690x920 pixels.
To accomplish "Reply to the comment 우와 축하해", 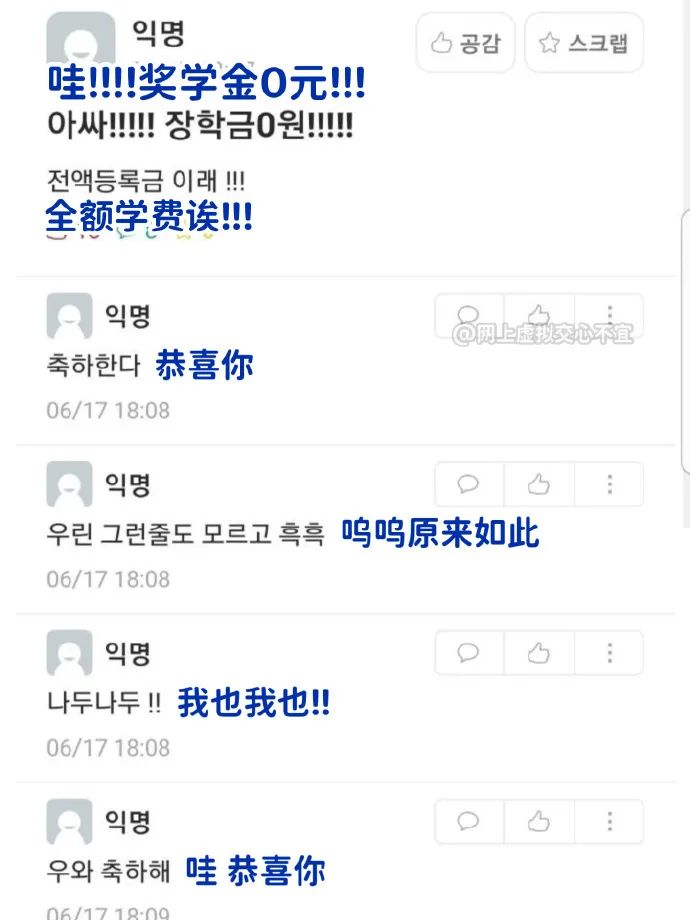I will 468,822.
